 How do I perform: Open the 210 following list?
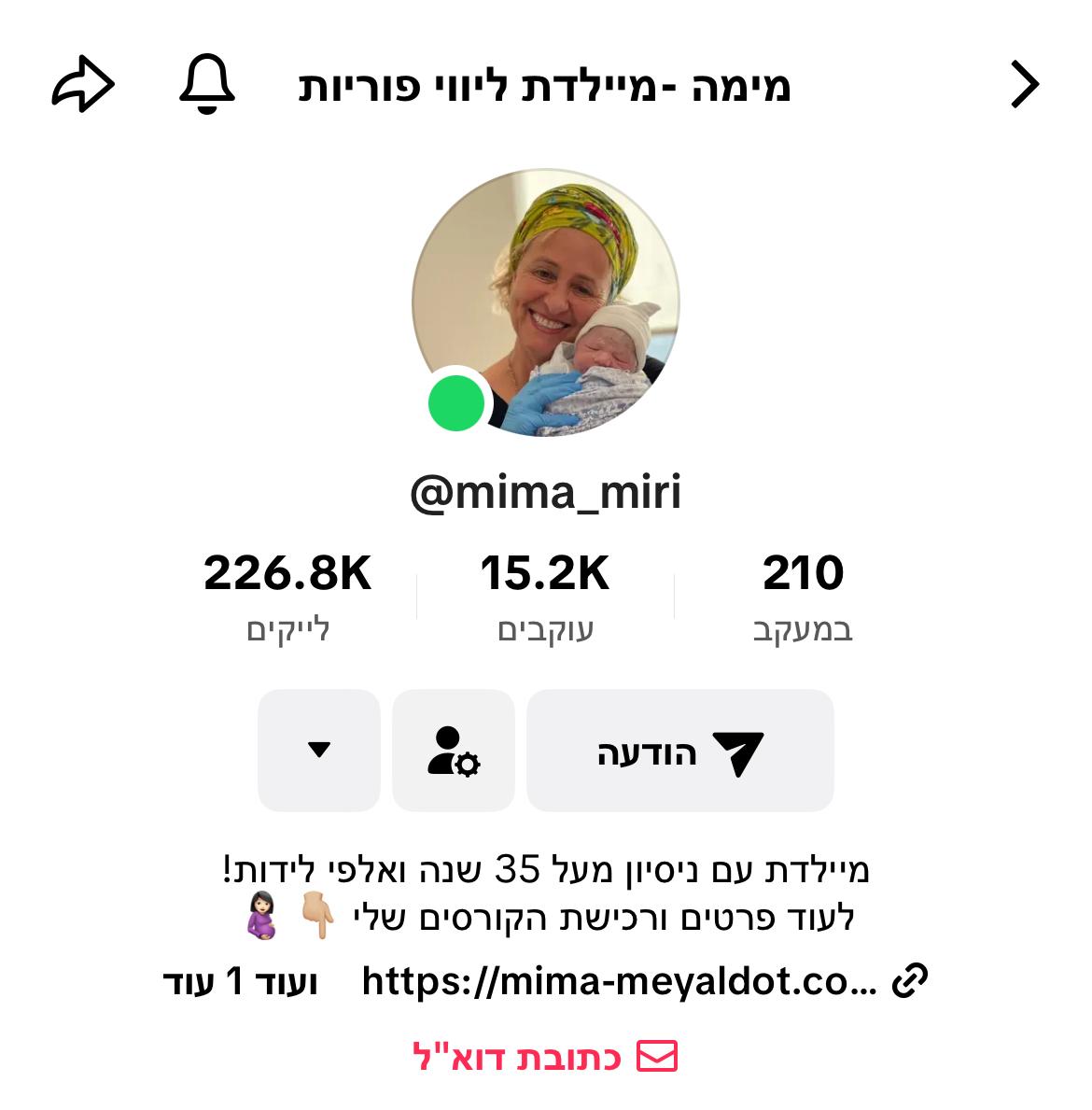pos(803,596)
